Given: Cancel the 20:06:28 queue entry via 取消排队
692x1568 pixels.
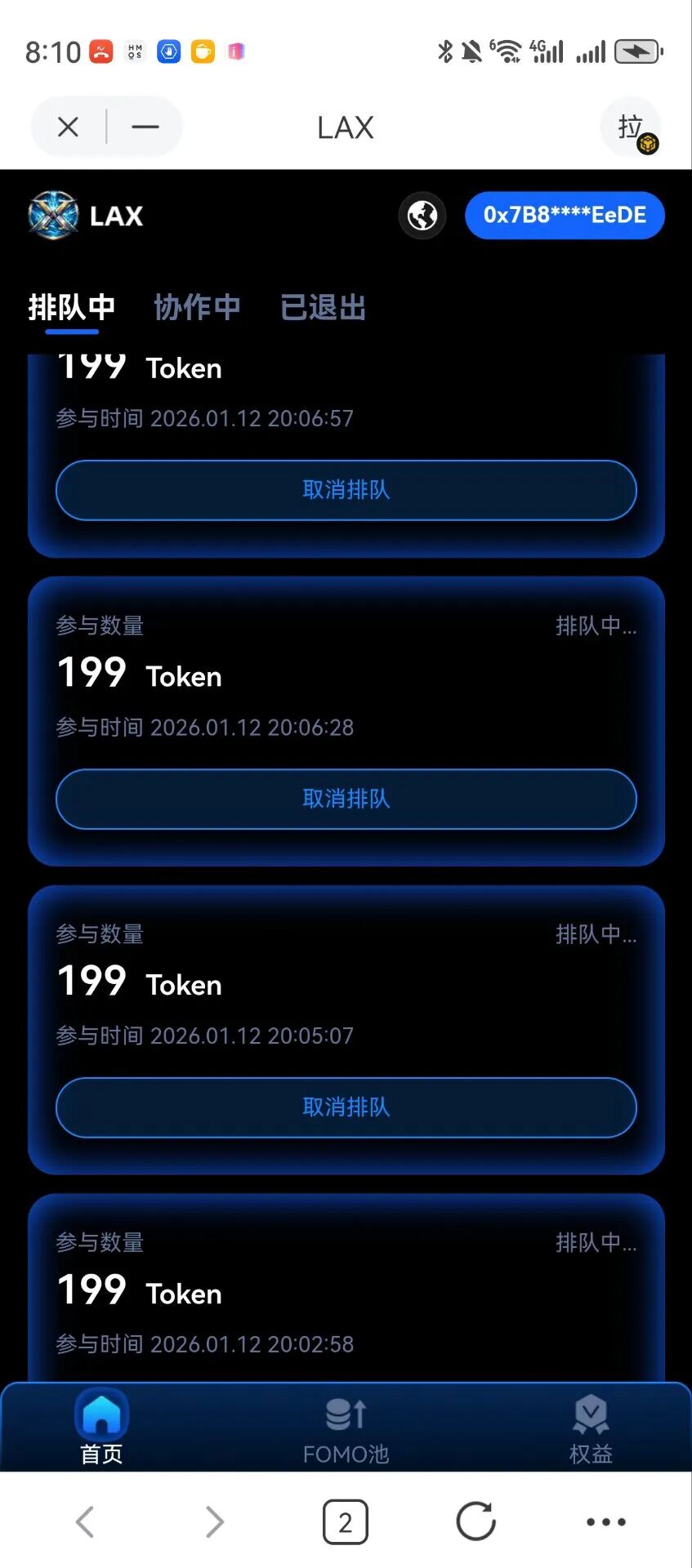Looking at the screenshot, I should pyautogui.click(x=345, y=800).
